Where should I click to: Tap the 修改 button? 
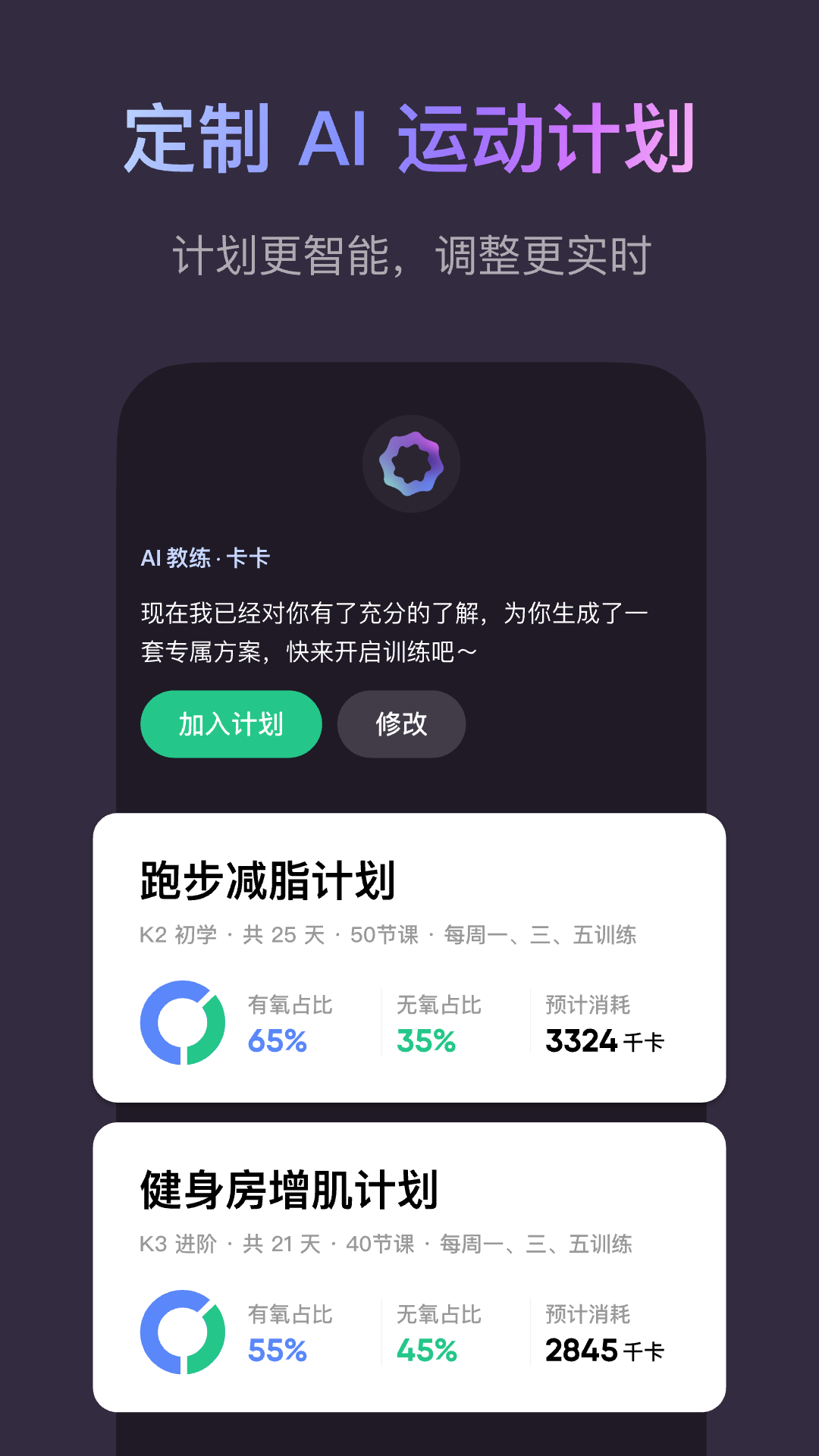(400, 724)
